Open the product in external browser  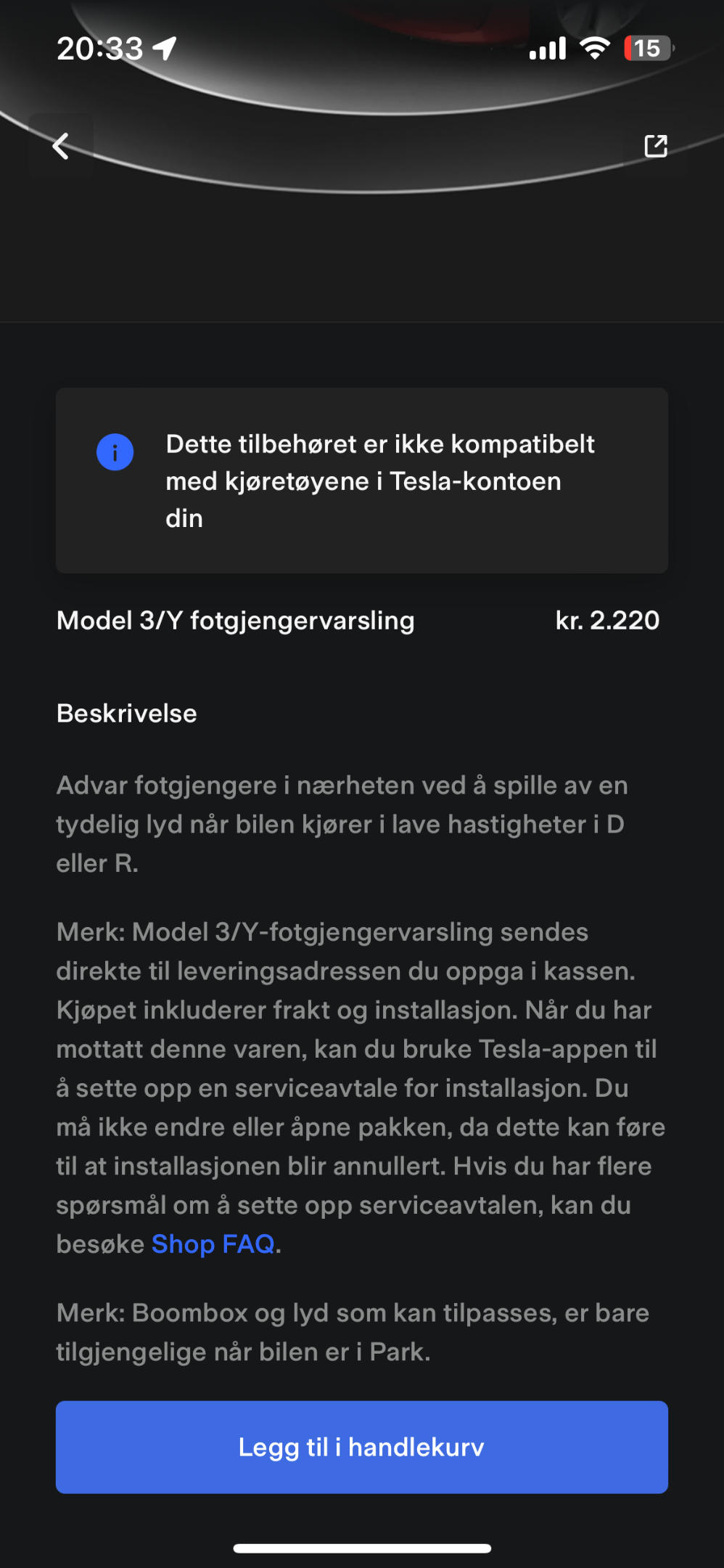656,146
